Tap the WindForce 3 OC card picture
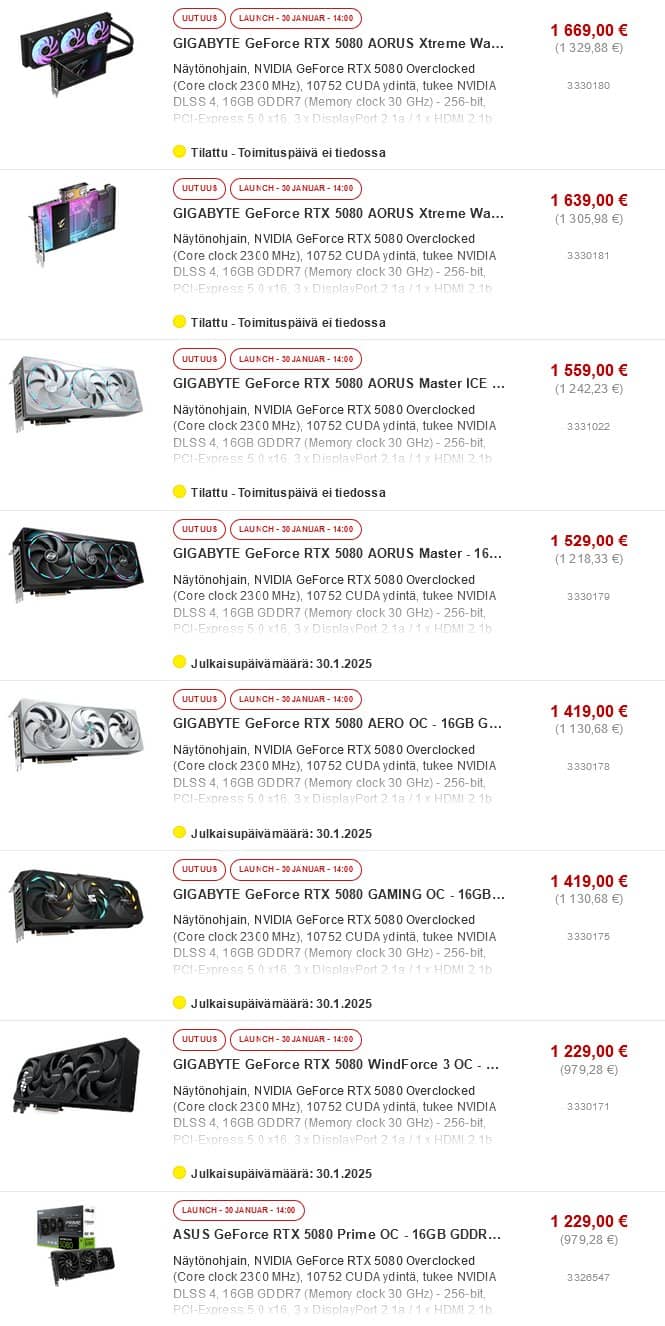The image size is (665, 1326). [77, 1075]
